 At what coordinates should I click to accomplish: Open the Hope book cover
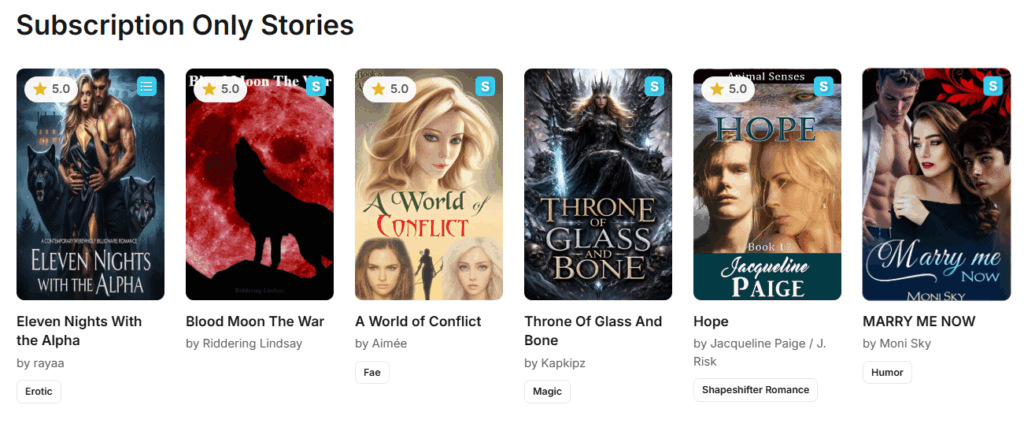[x=767, y=184]
